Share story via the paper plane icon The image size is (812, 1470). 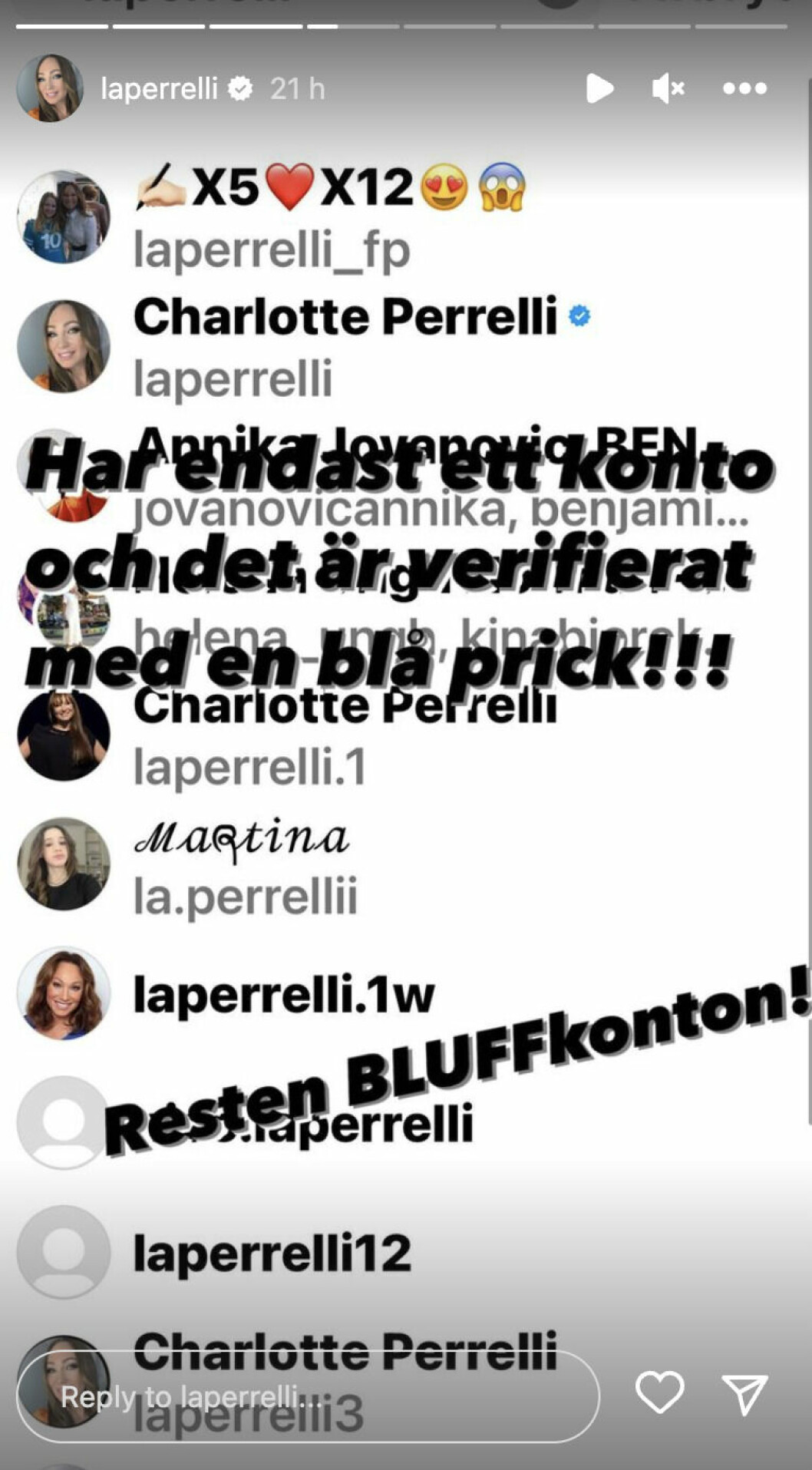(x=744, y=1394)
